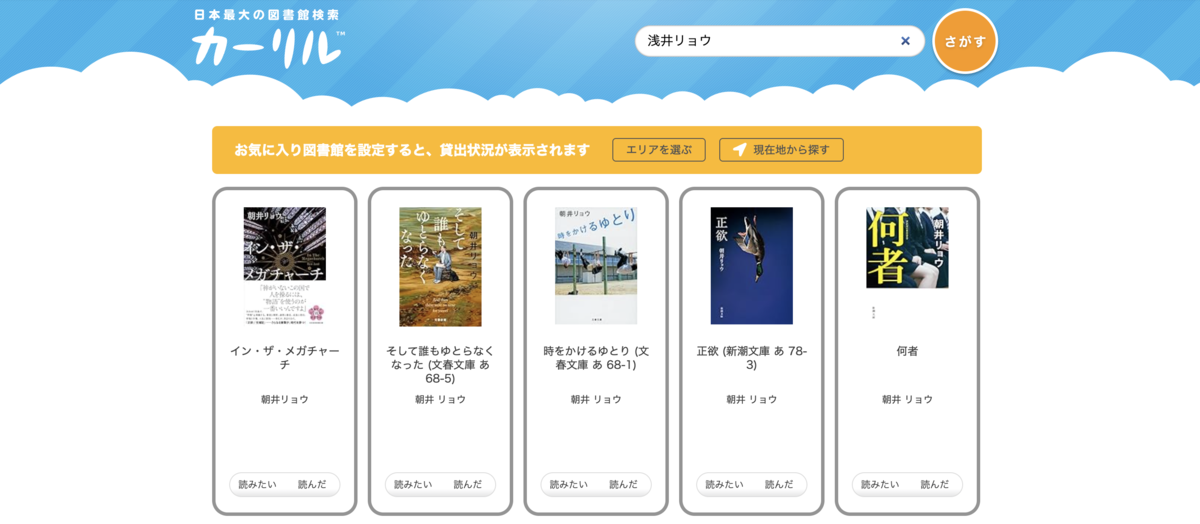Select エリアを選ぶ to choose an area

[x=659, y=150]
